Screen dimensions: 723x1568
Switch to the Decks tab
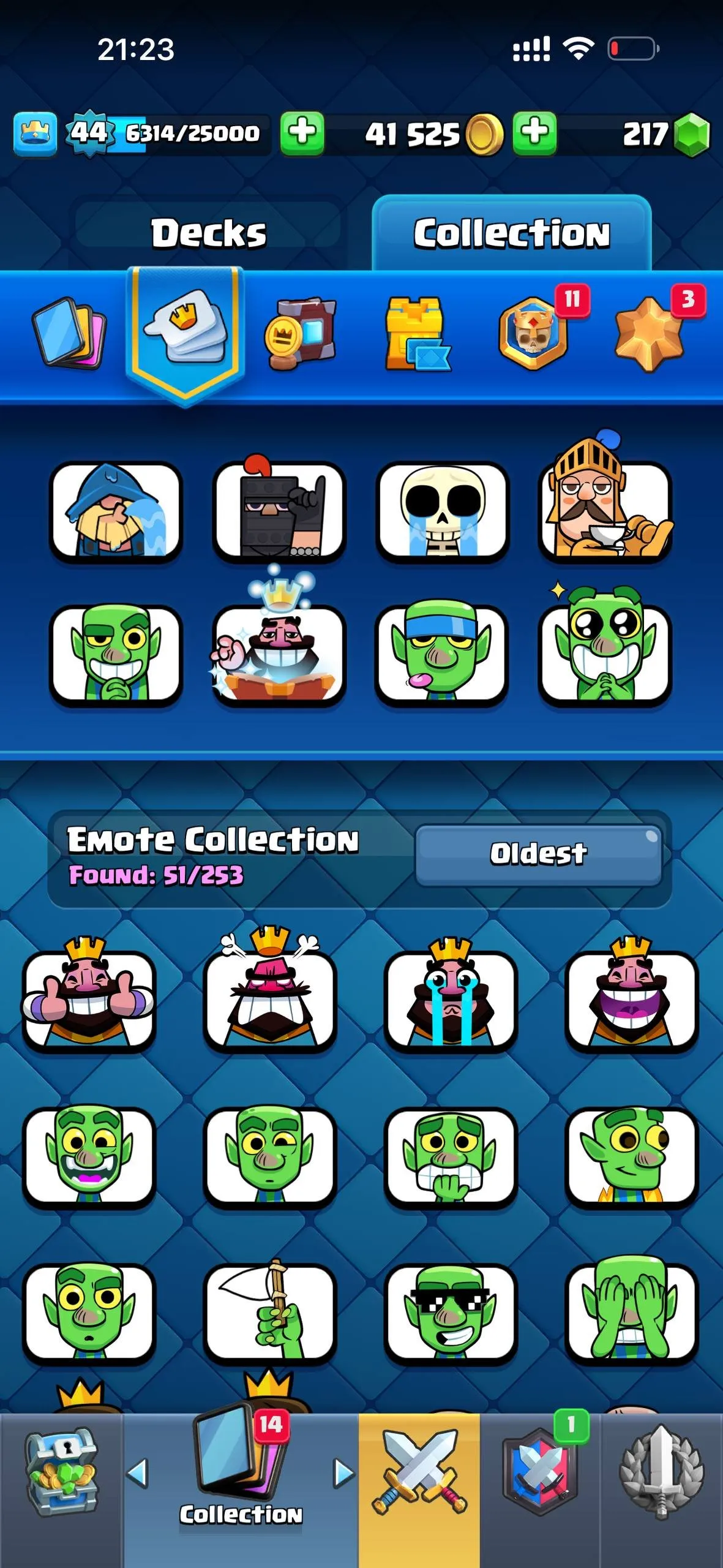coord(209,233)
